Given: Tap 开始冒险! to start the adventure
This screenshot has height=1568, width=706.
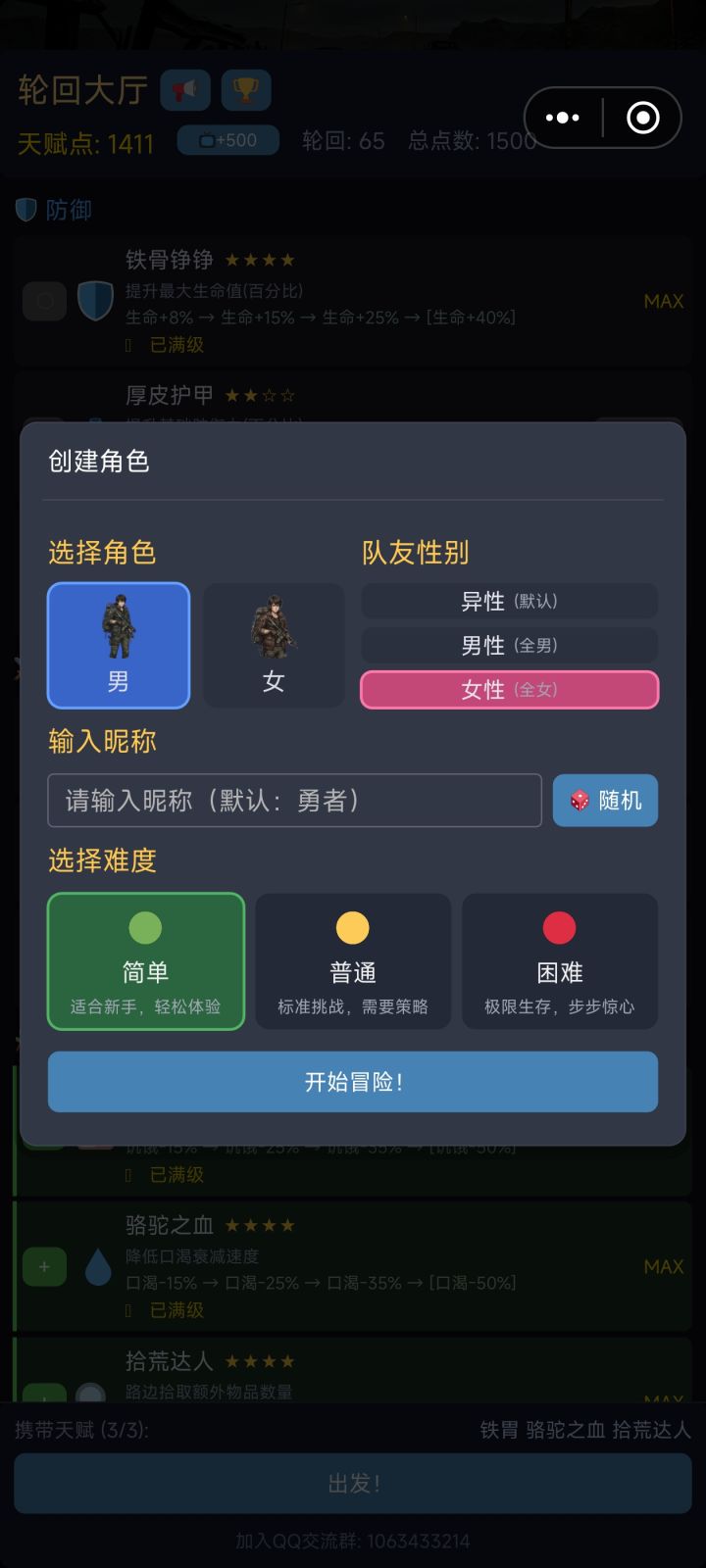Looking at the screenshot, I should coord(353,1082).
